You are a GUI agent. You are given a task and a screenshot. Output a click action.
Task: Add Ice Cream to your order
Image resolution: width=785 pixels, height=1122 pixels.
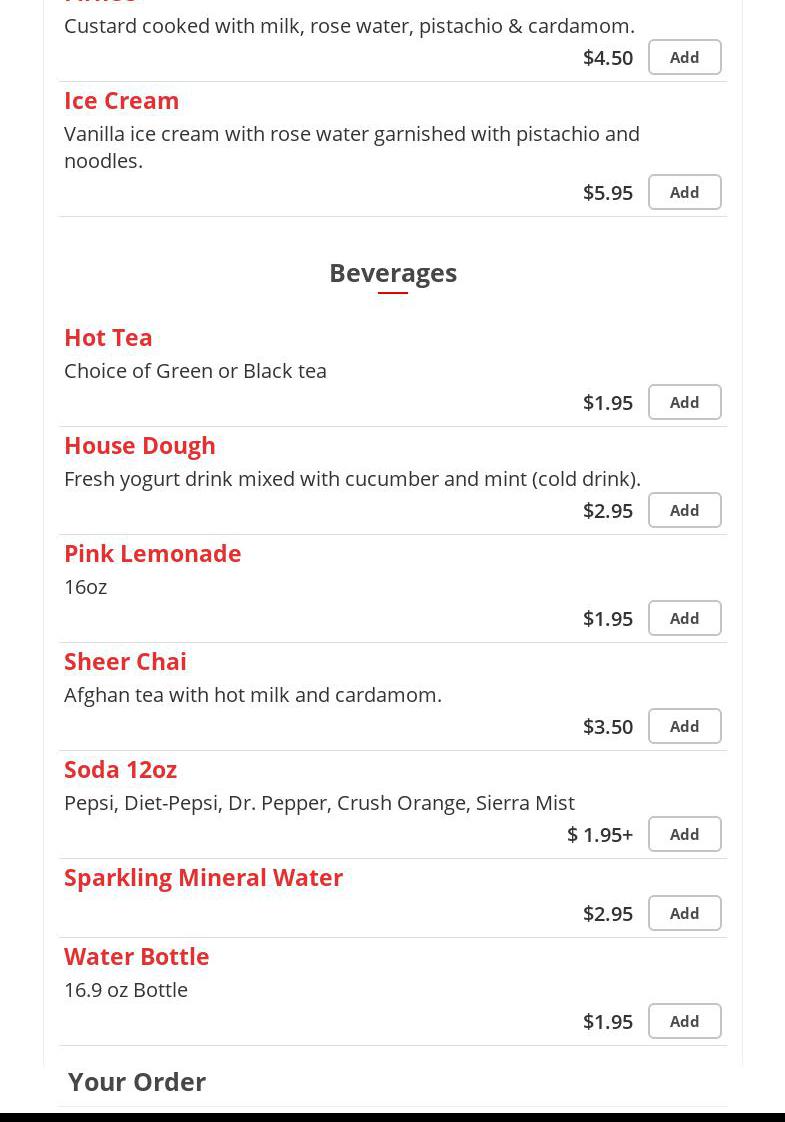[x=684, y=192]
